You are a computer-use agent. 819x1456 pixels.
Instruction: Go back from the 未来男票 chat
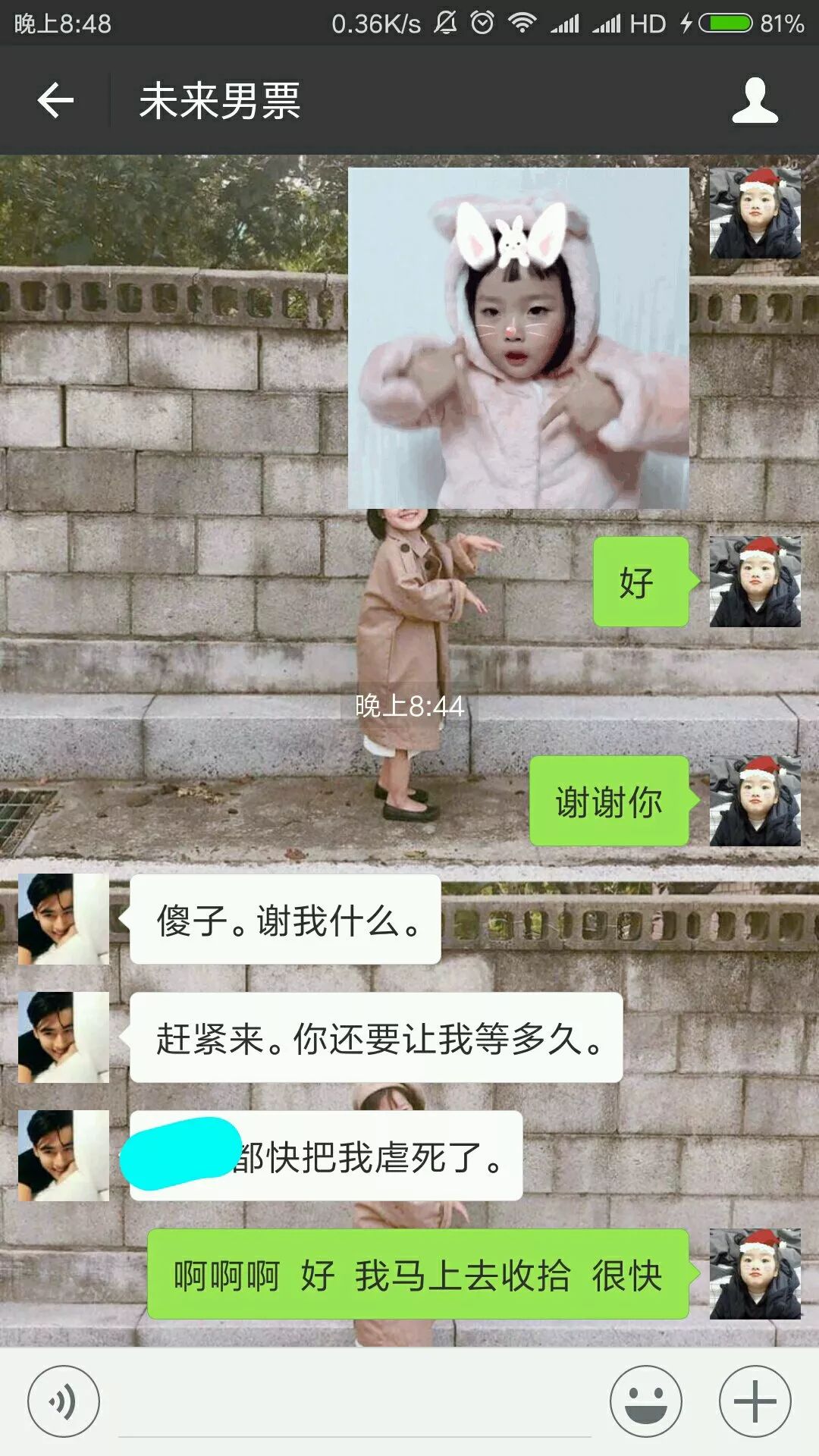(55, 100)
